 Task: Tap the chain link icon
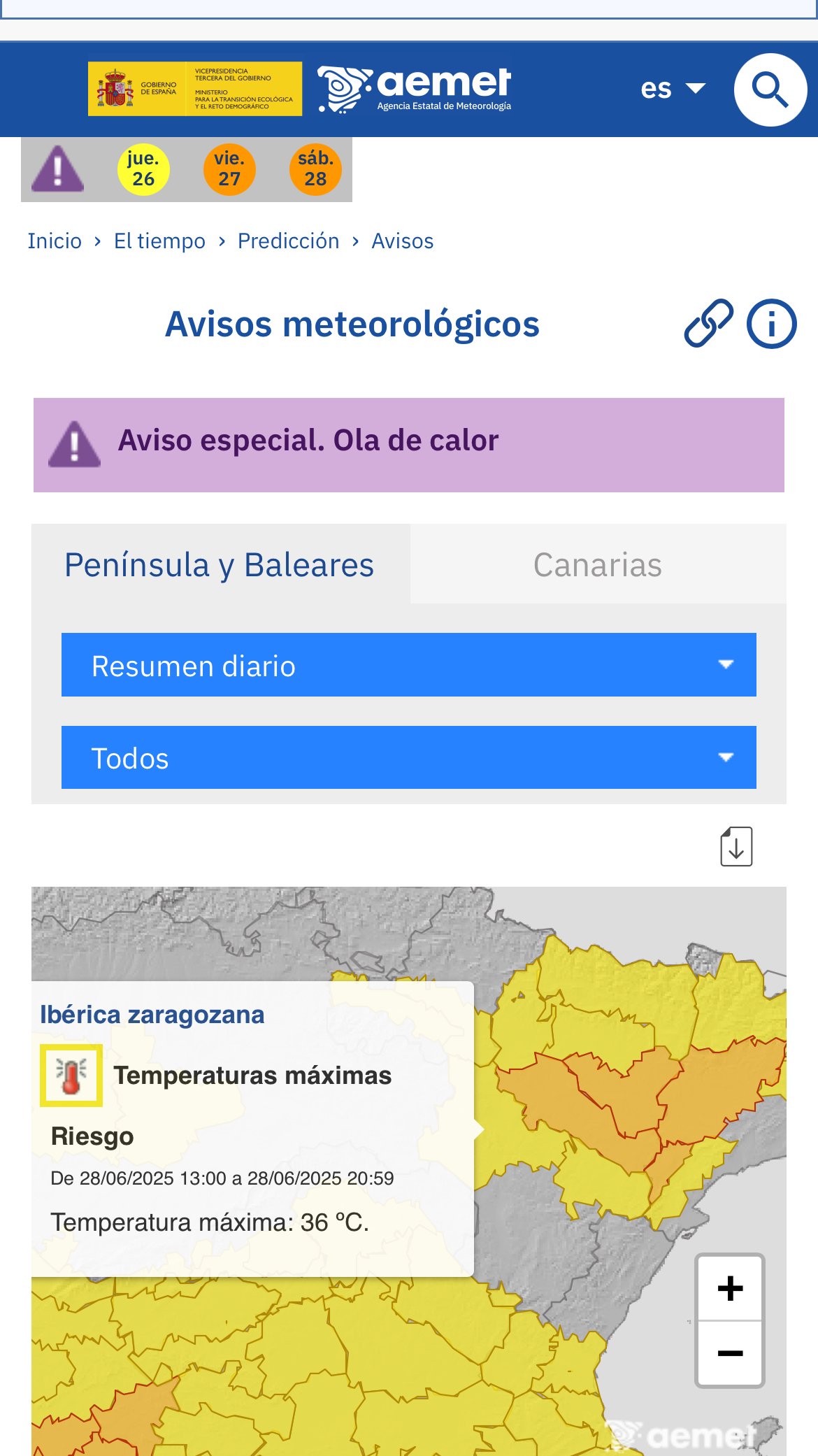click(708, 324)
